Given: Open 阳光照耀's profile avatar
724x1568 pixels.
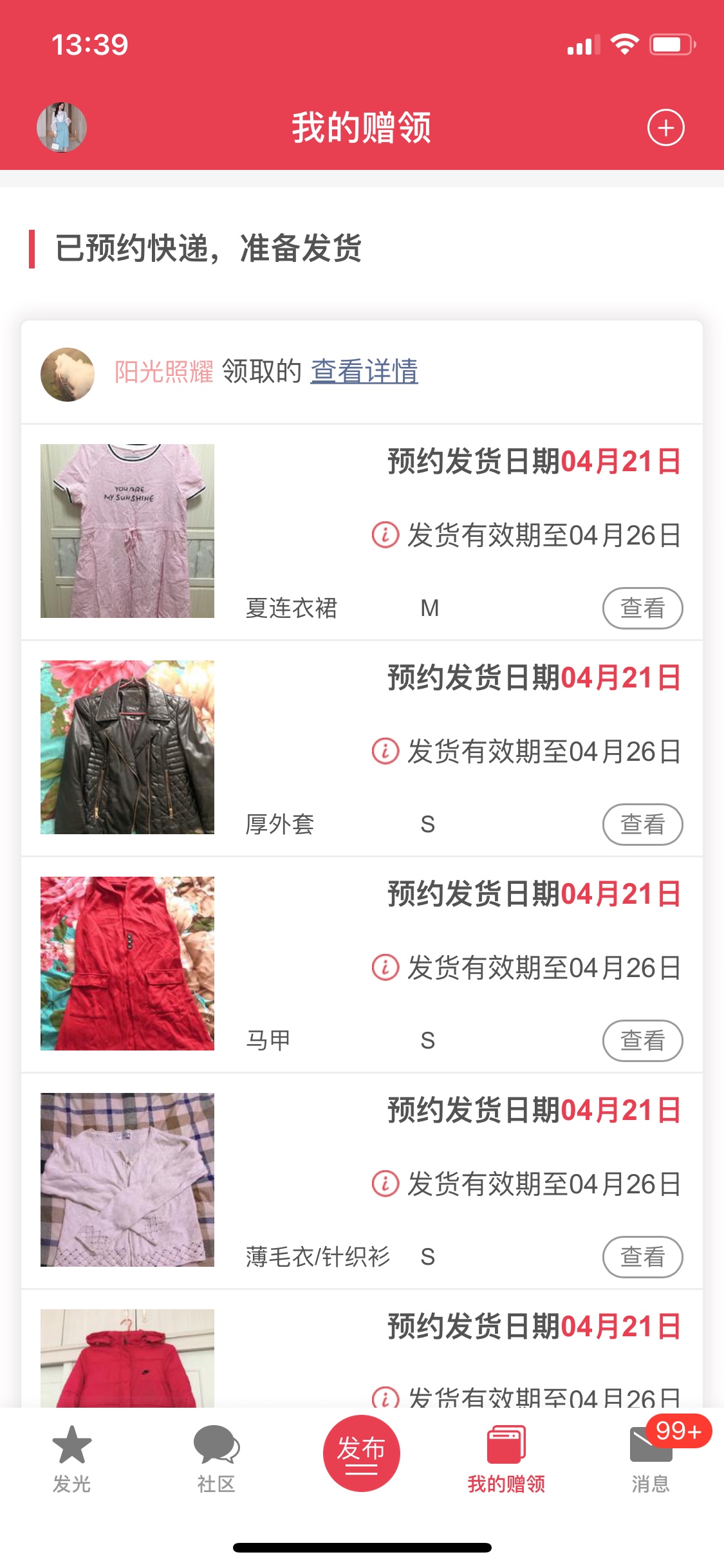Looking at the screenshot, I should pos(68,374).
